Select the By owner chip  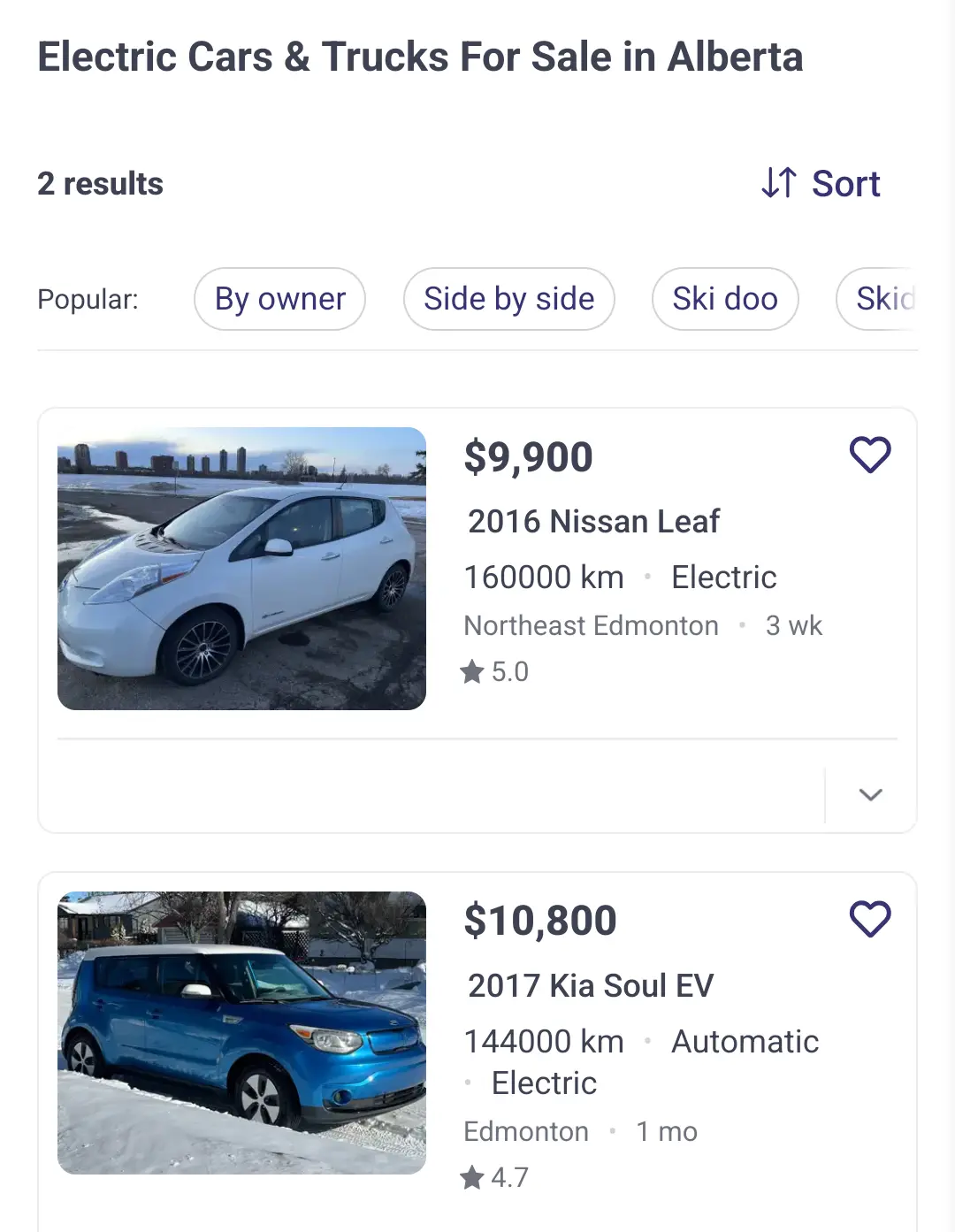(x=279, y=299)
